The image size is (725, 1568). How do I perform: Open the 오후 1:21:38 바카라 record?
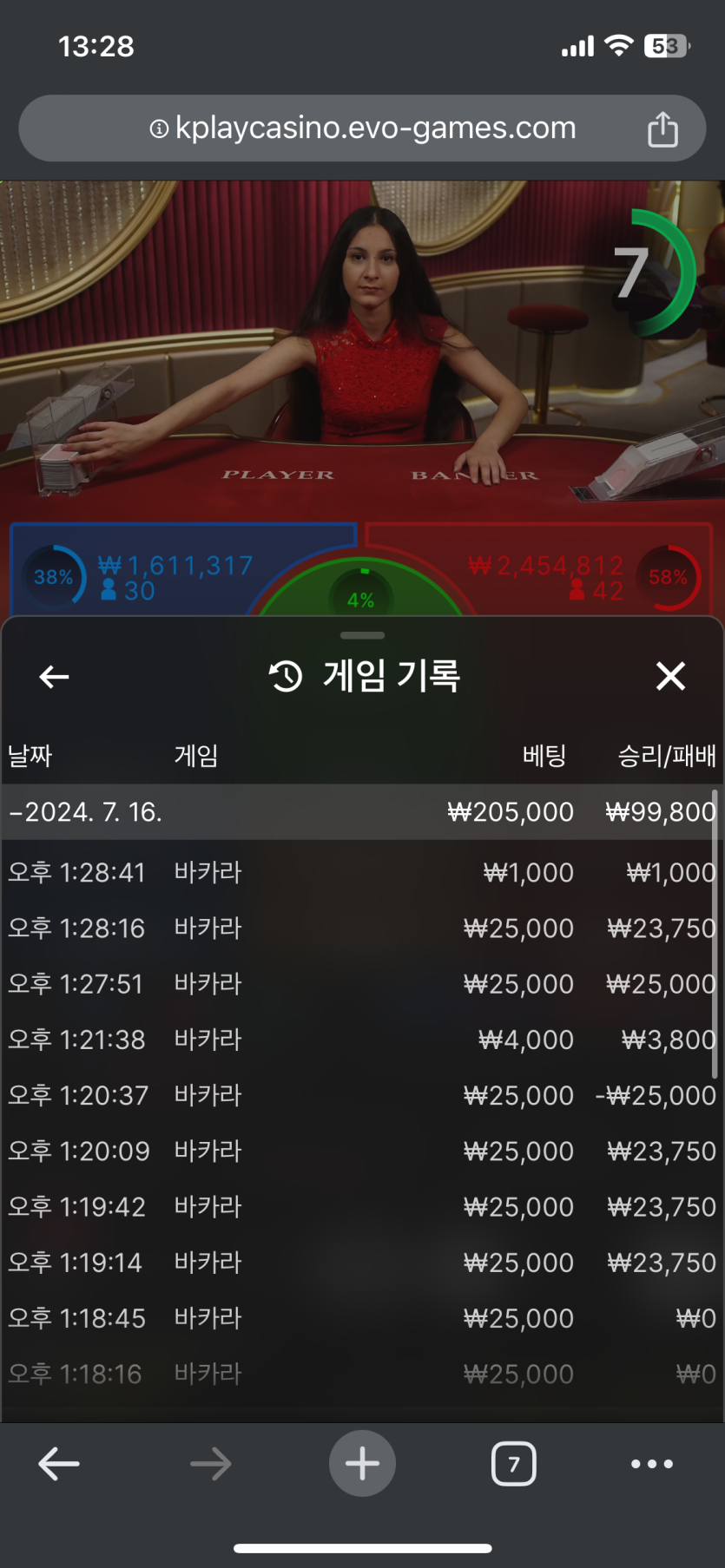pyautogui.click(x=360, y=1040)
